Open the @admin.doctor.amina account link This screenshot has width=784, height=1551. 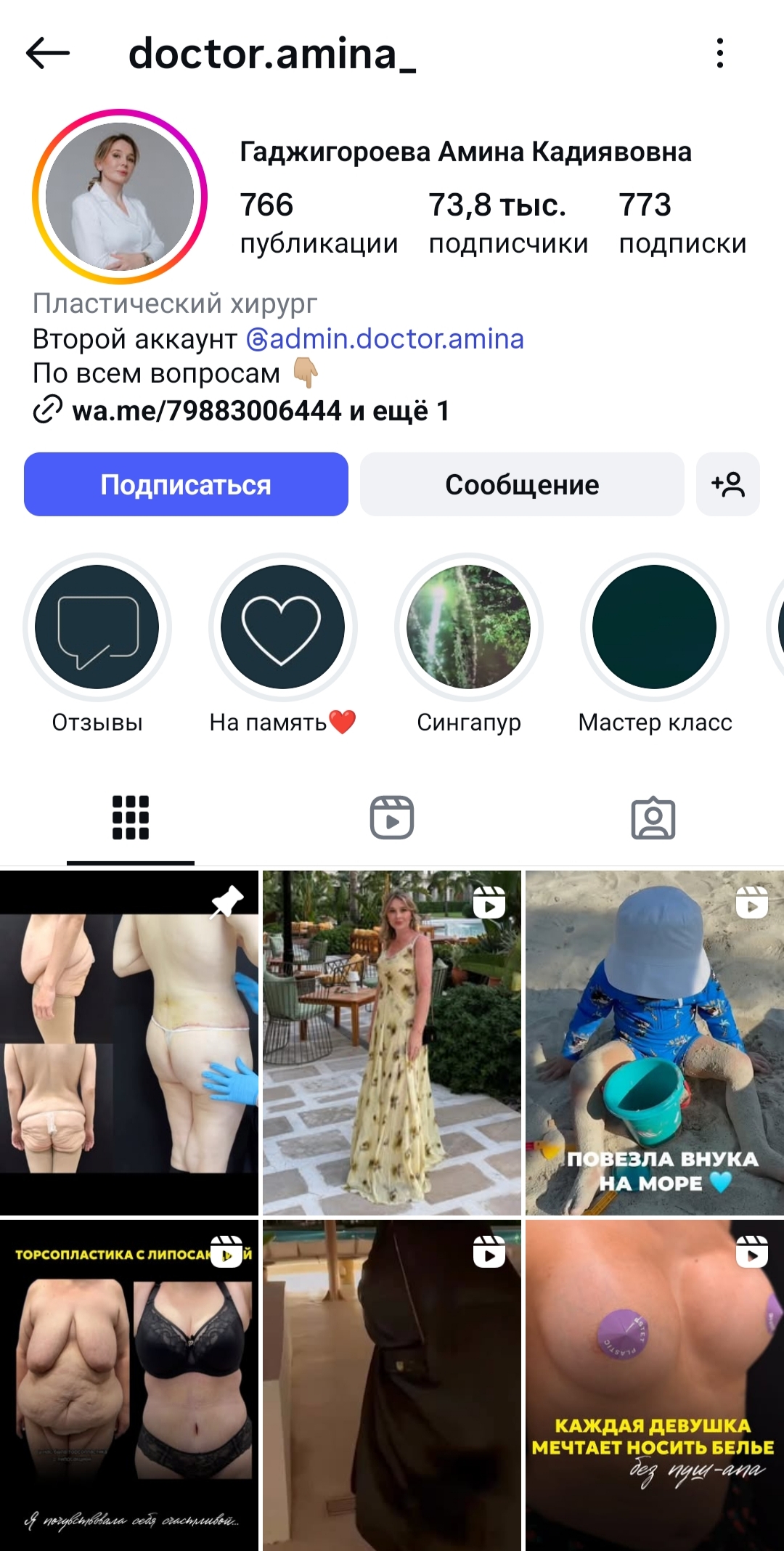pos(385,339)
